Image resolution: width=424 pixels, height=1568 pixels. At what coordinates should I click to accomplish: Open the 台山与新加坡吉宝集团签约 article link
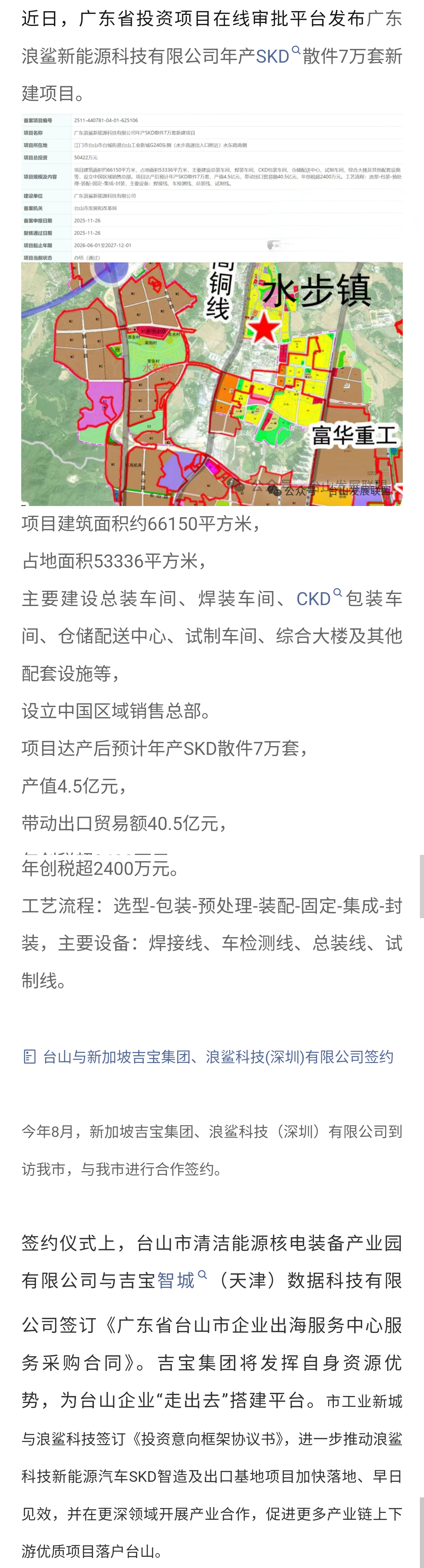coord(218,1057)
